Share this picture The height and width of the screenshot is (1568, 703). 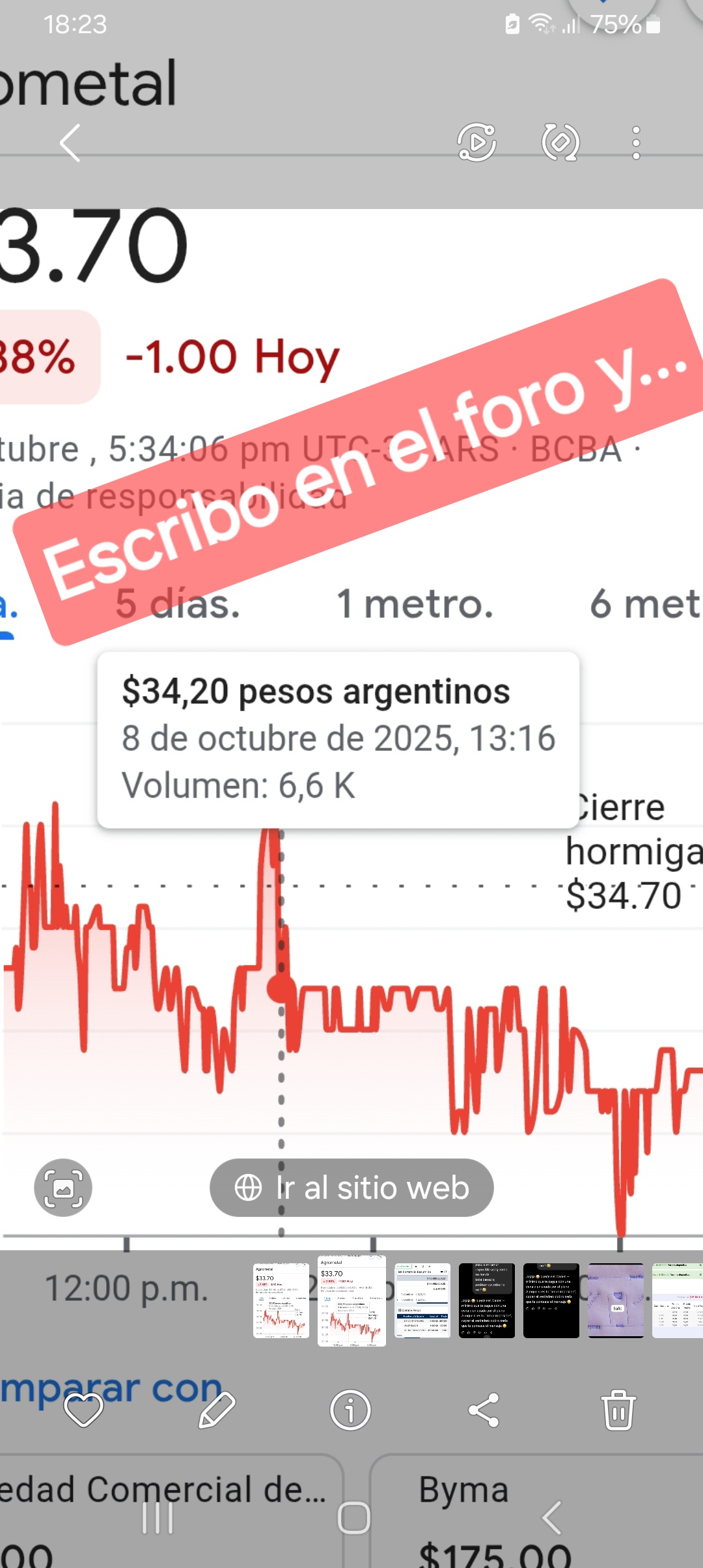click(484, 1410)
